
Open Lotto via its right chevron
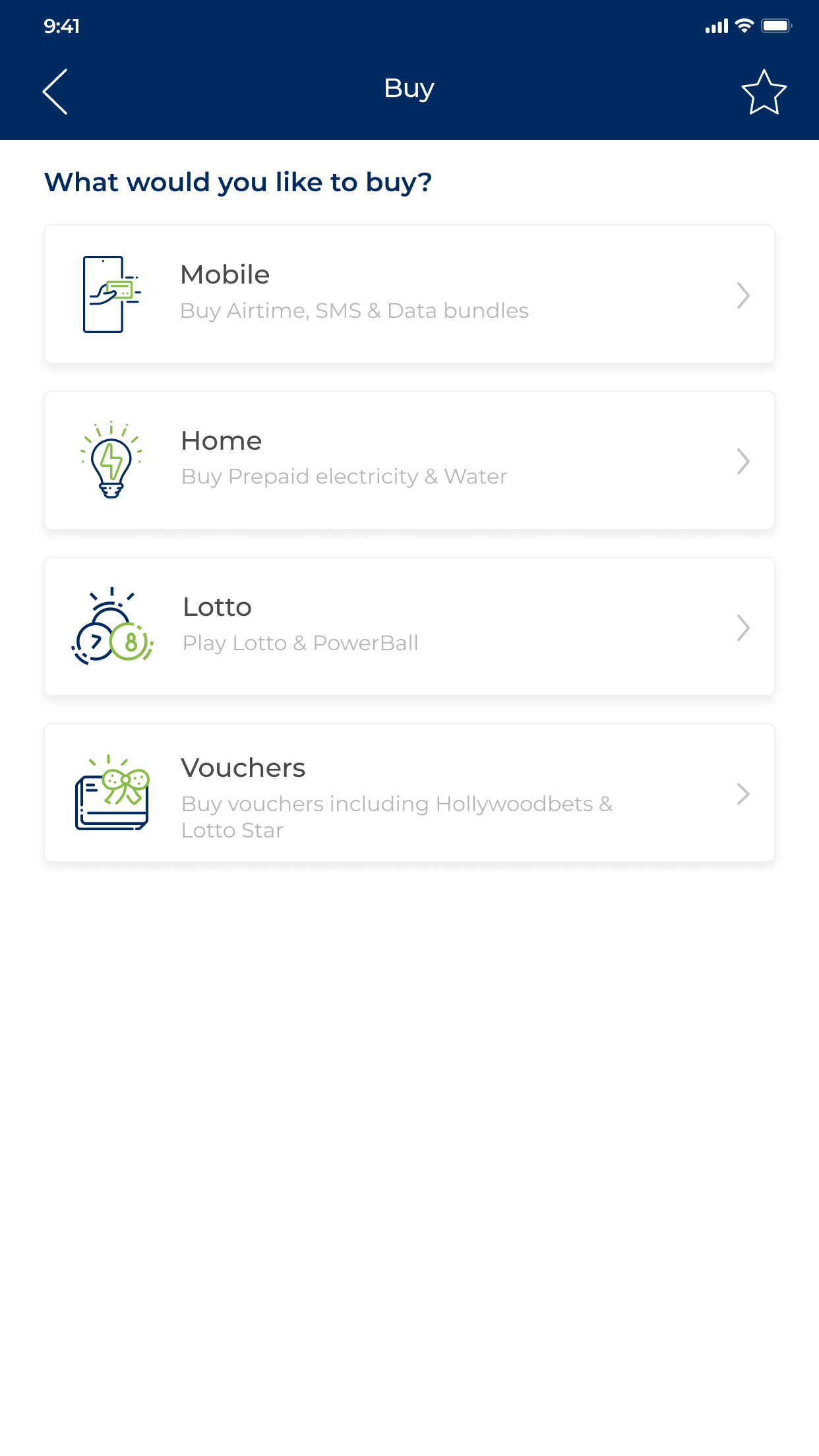743,628
